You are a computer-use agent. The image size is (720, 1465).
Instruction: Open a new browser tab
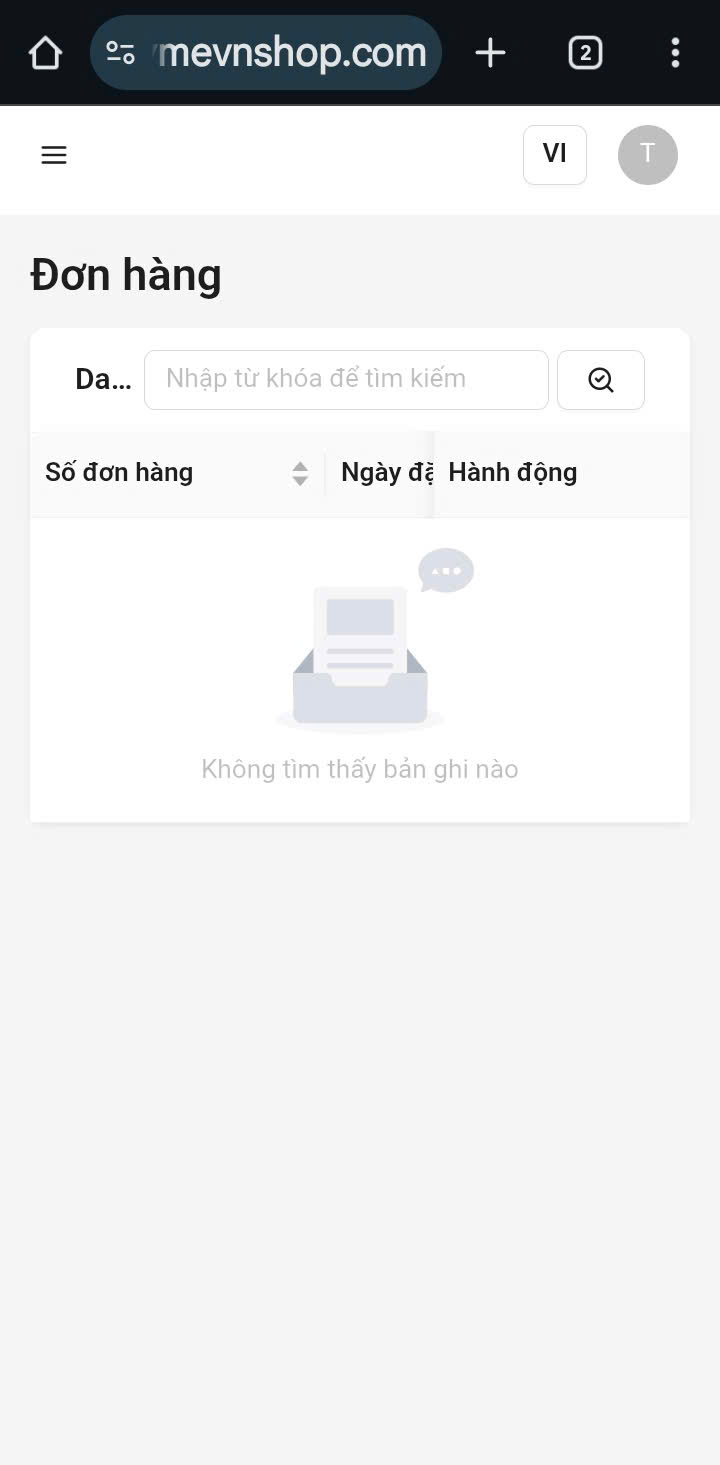(490, 53)
